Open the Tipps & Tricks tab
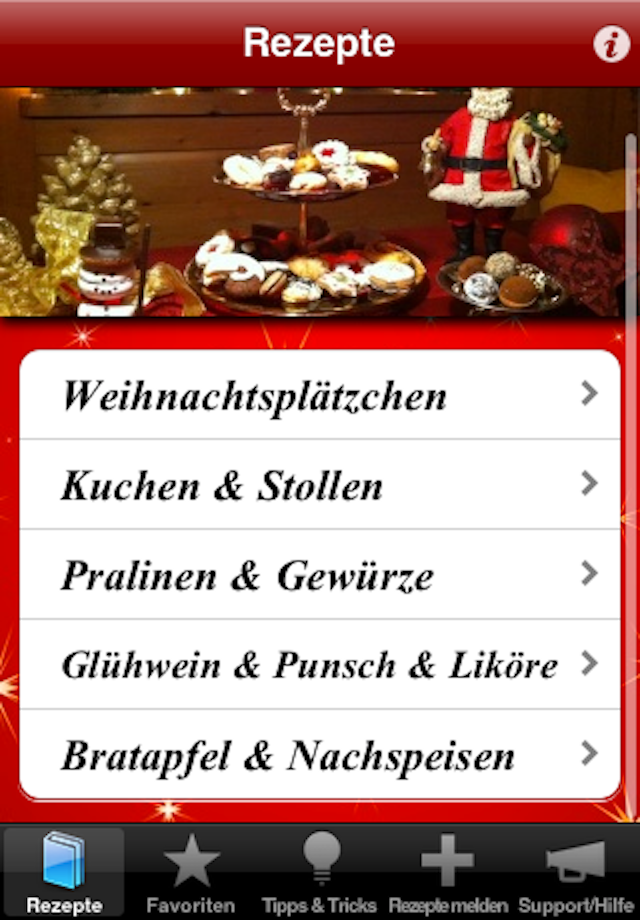This screenshot has width=640, height=920. [x=320, y=872]
